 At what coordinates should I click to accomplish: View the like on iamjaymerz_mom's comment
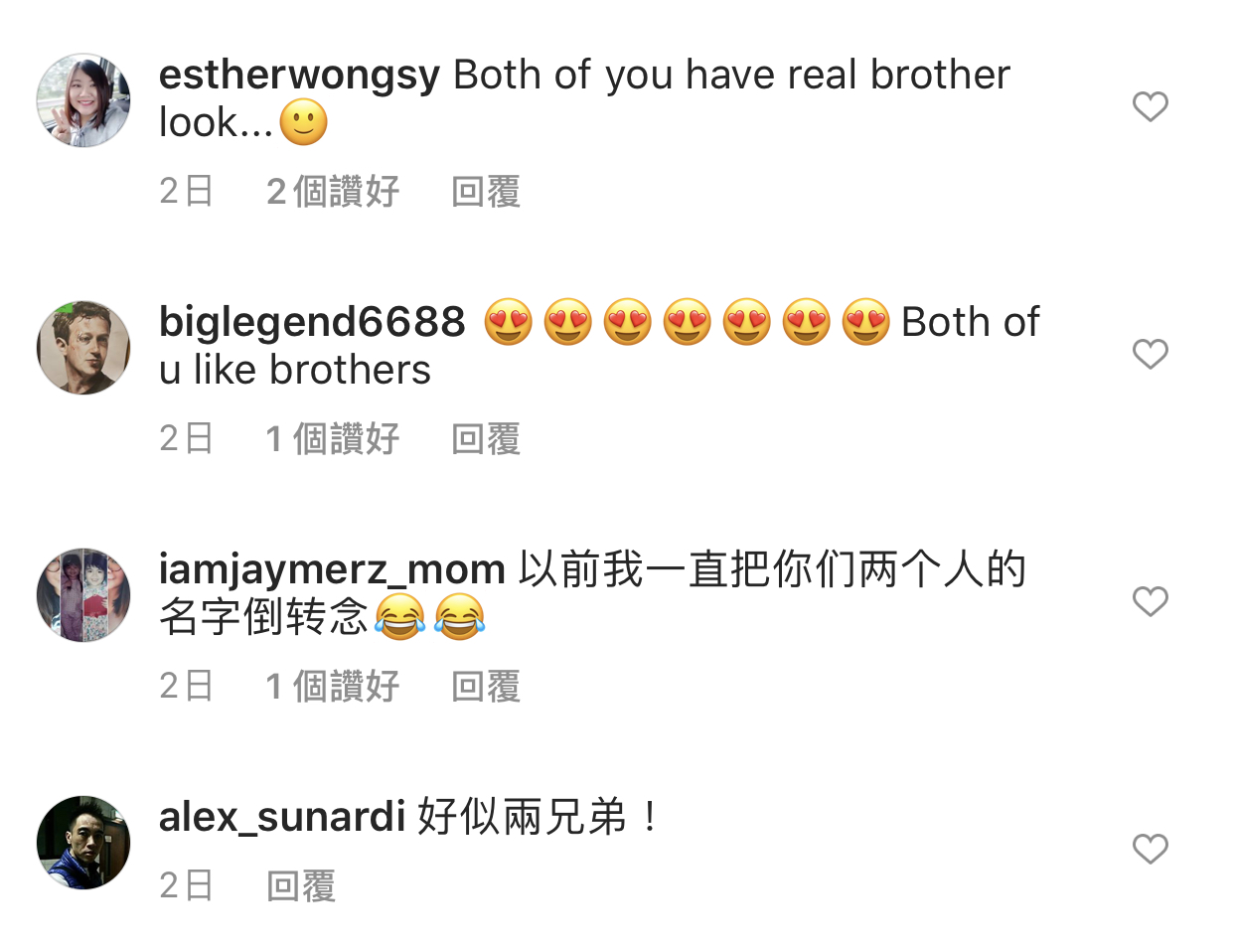pyautogui.click(x=333, y=686)
